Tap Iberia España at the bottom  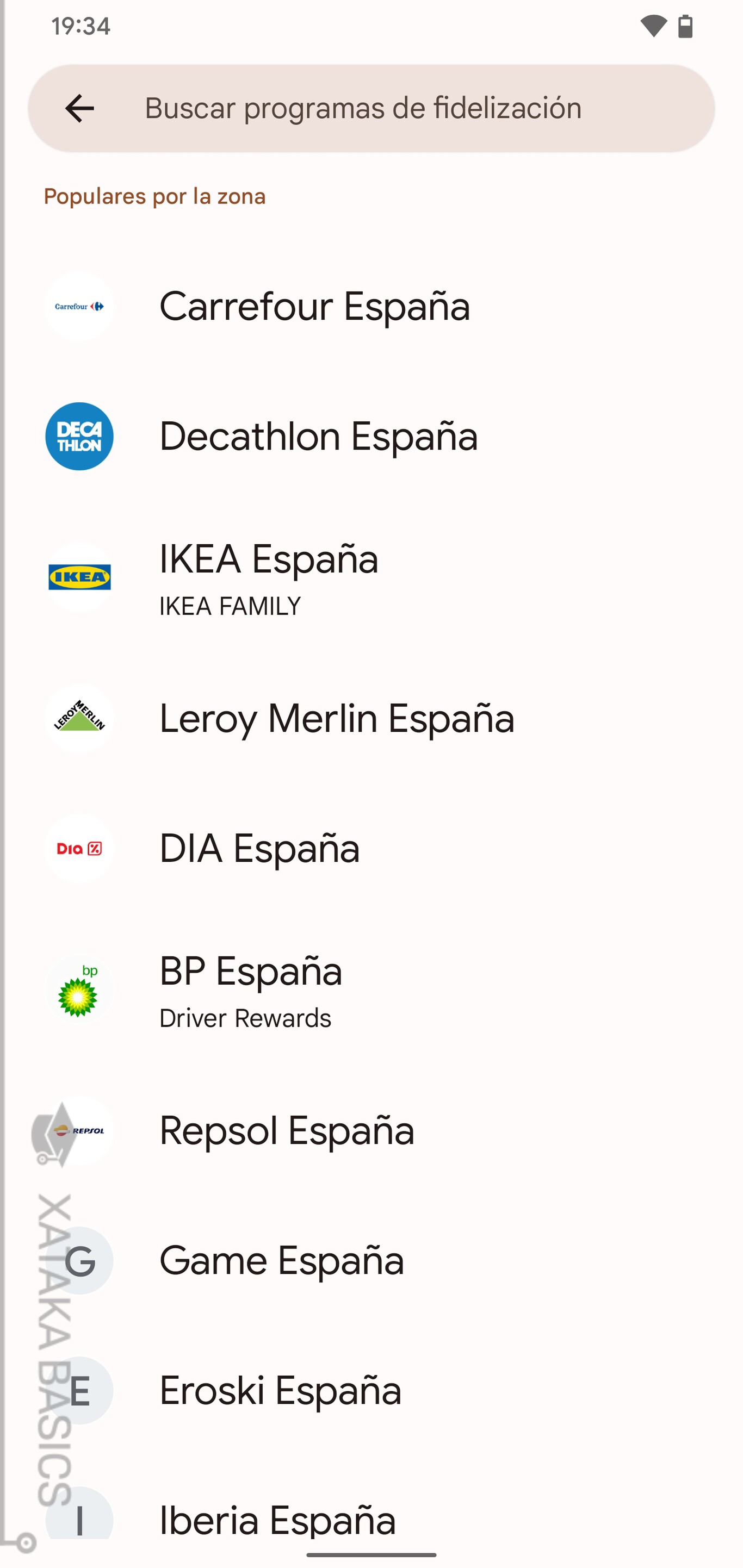[277, 1519]
